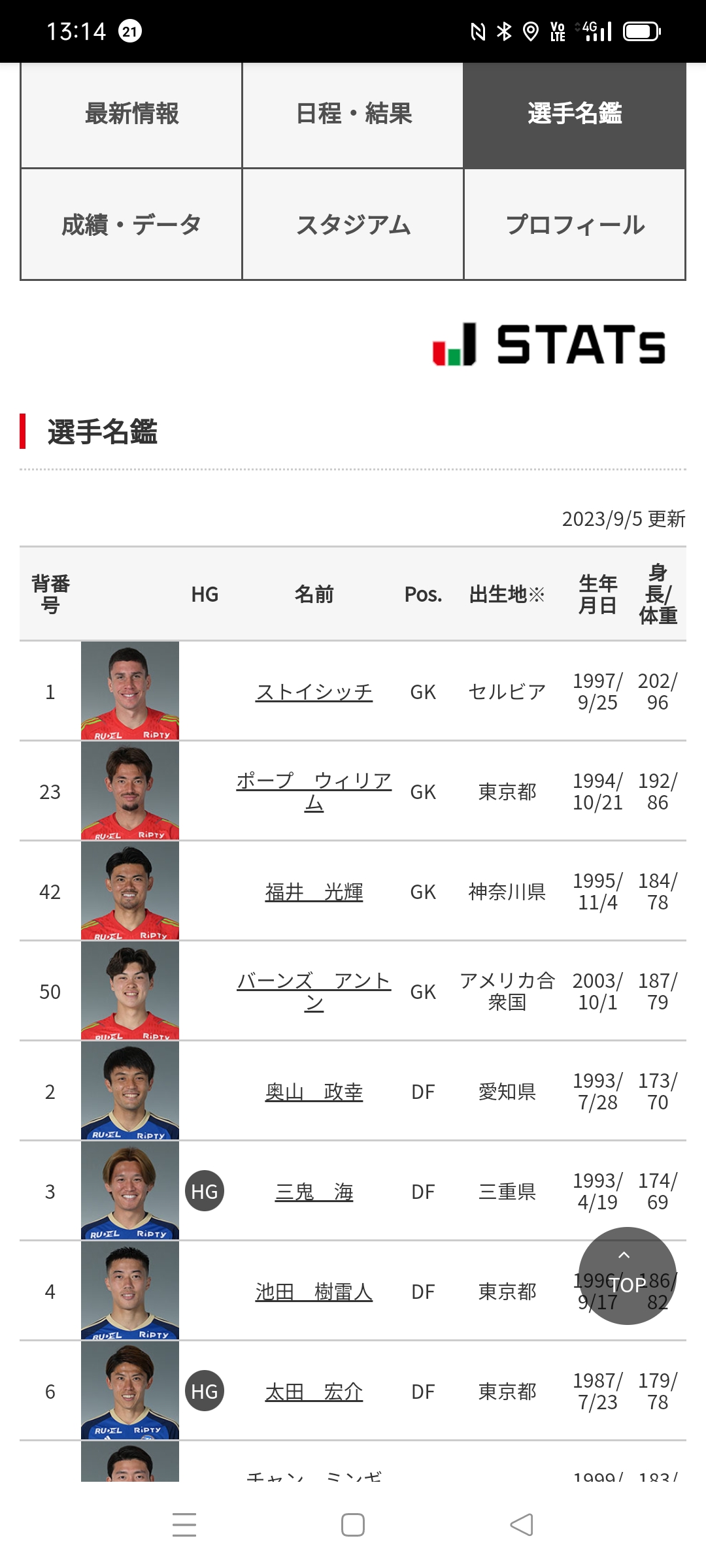Open player ストイシッチ's profile link
This screenshot has height=1568, width=706.
click(314, 692)
